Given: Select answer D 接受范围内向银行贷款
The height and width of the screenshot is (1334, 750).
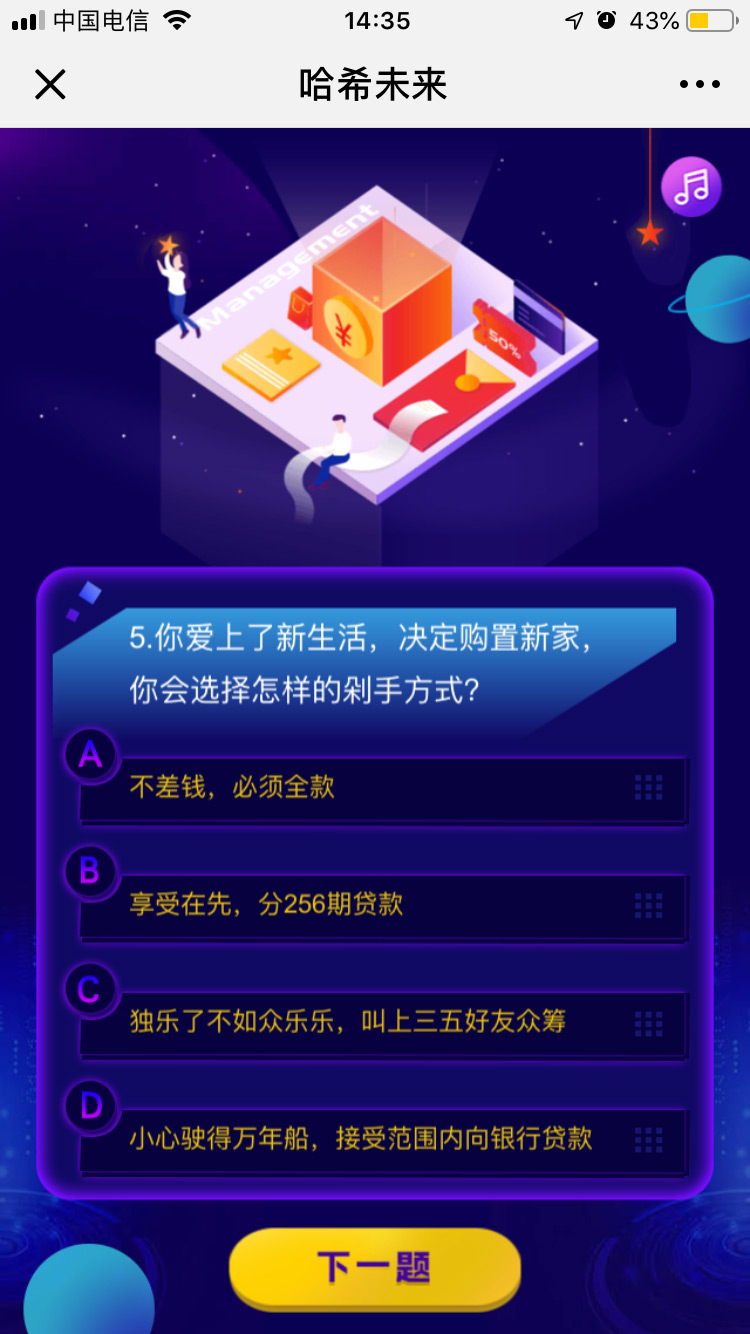Looking at the screenshot, I should pyautogui.click(x=382, y=1139).
